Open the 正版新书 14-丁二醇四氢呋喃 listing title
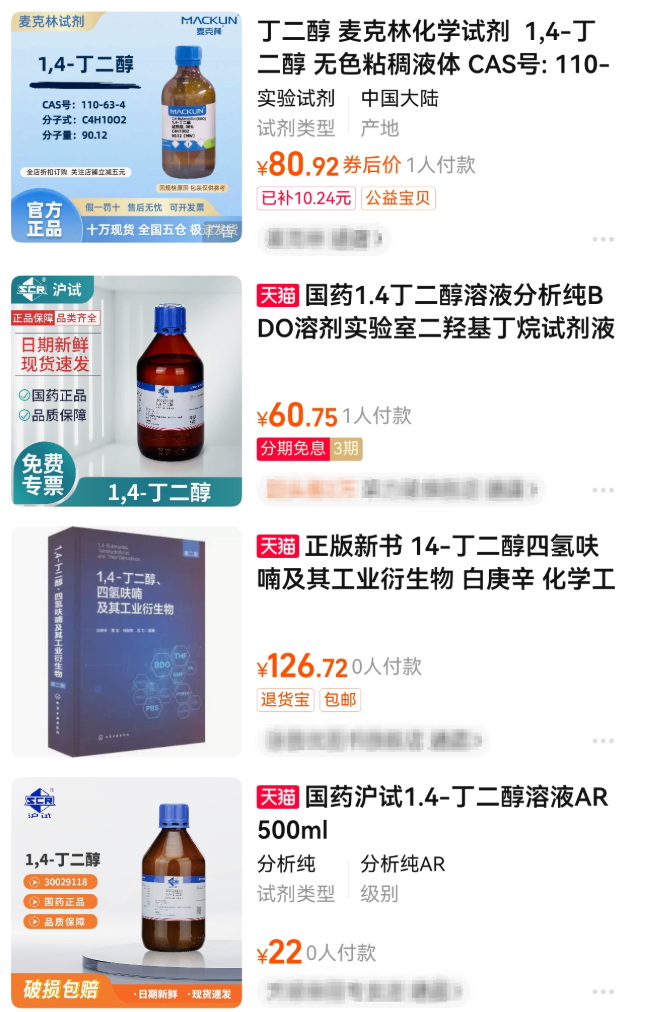 coord(434,562)
